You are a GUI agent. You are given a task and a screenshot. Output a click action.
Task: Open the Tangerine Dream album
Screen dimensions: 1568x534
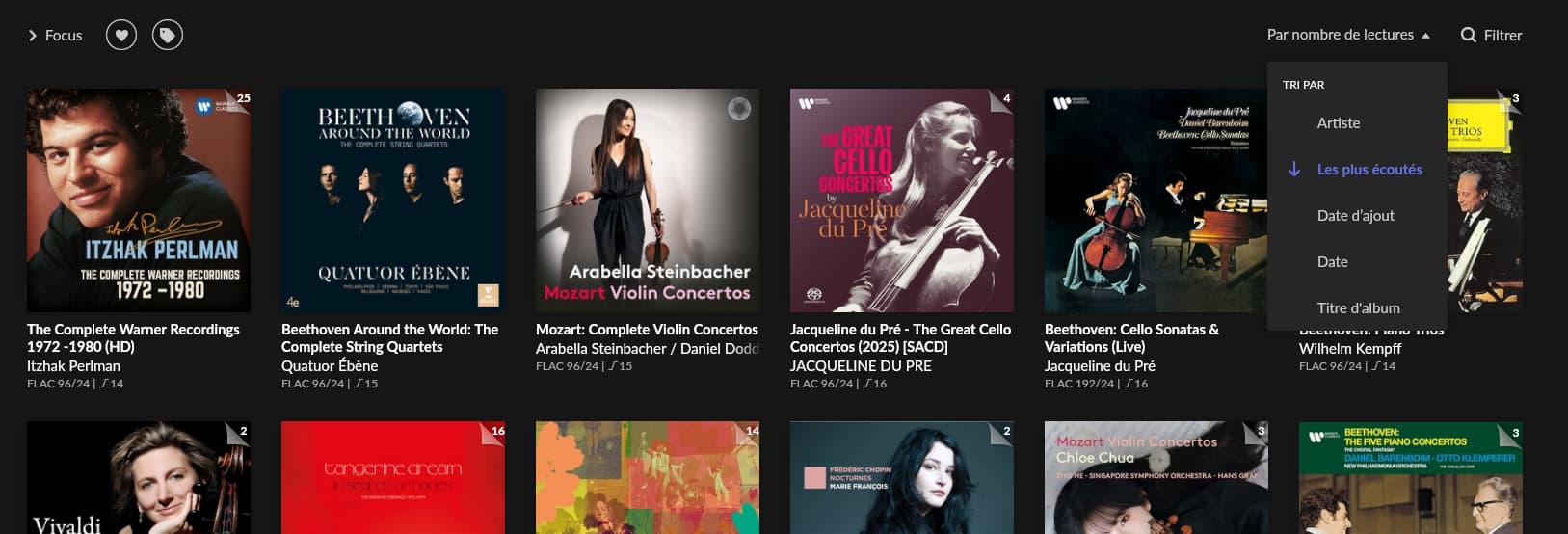[393, 477]
